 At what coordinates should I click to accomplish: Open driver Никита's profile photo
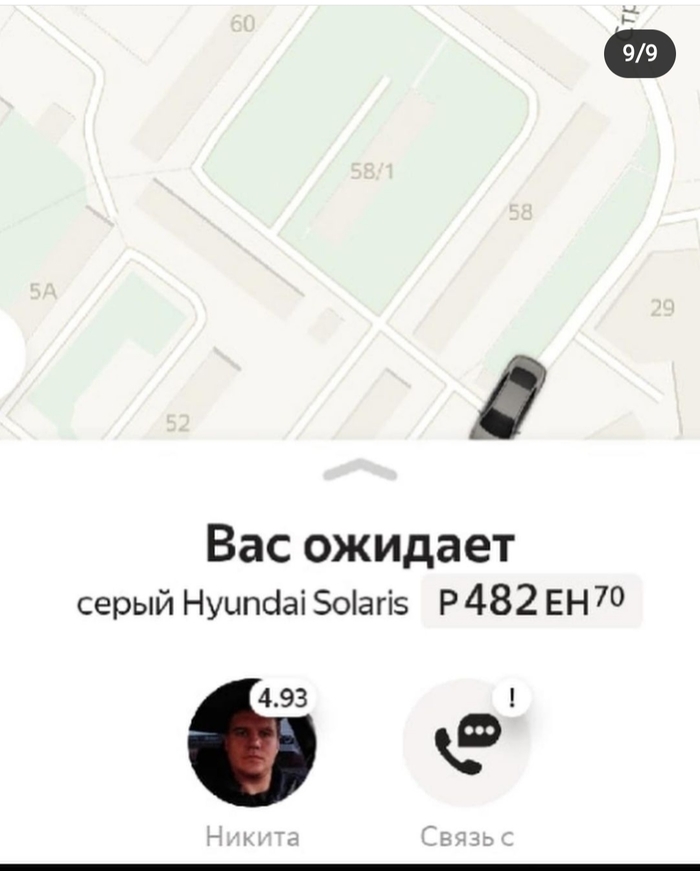tap(251, 742)
